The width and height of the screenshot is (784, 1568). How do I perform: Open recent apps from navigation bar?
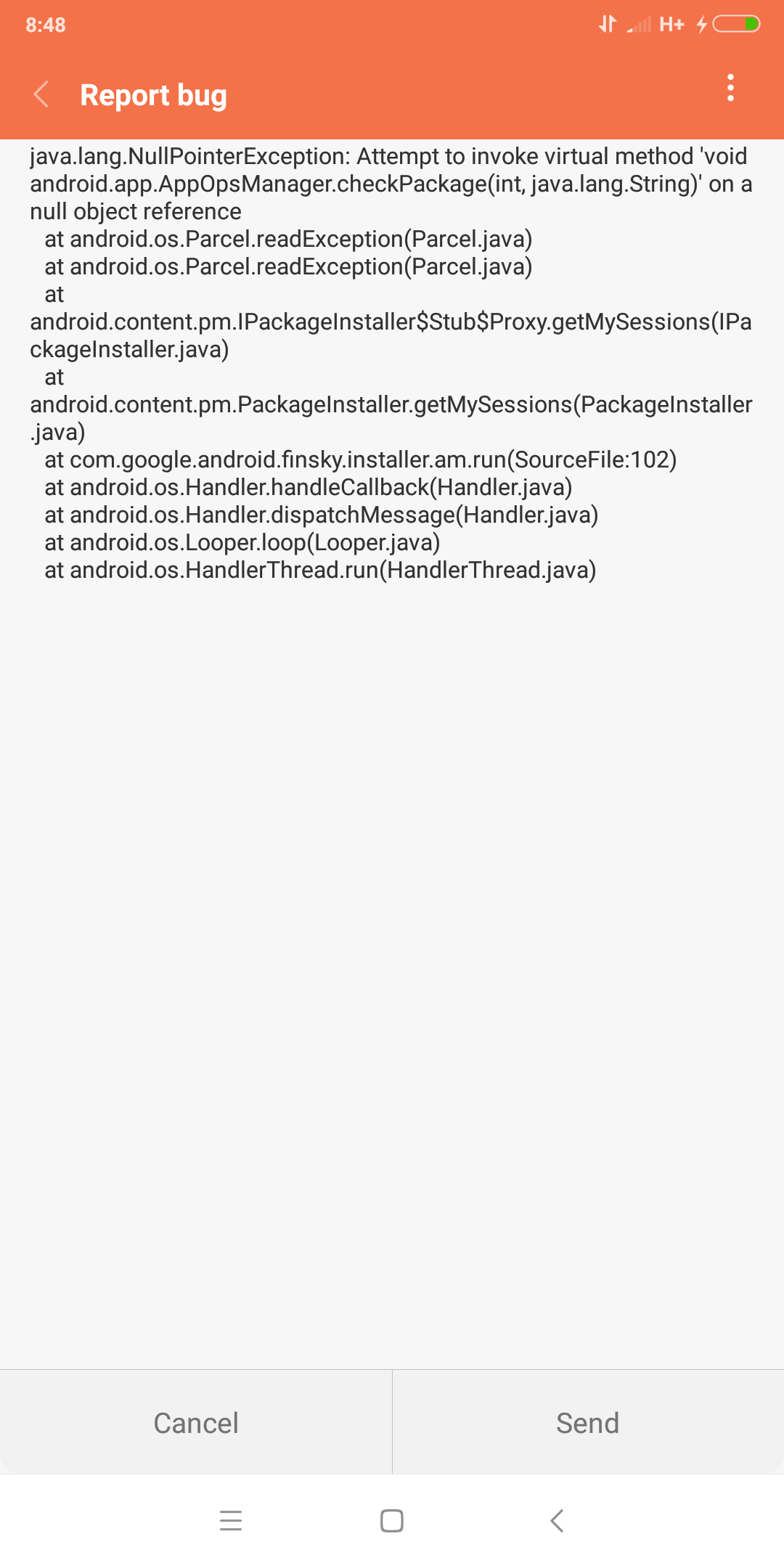[x=231, y=1520]
